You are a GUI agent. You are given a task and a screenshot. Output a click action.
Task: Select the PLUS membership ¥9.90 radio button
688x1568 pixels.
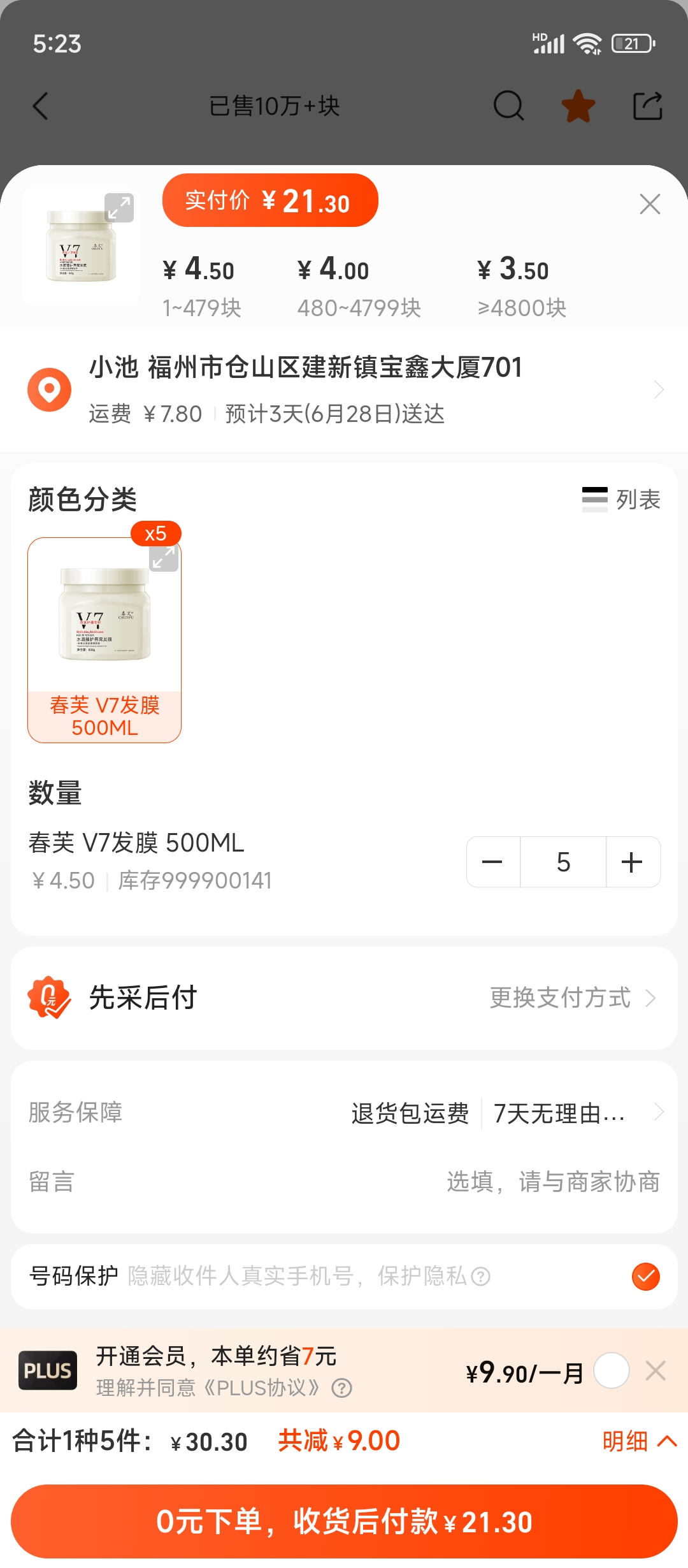pos(612,1370)
